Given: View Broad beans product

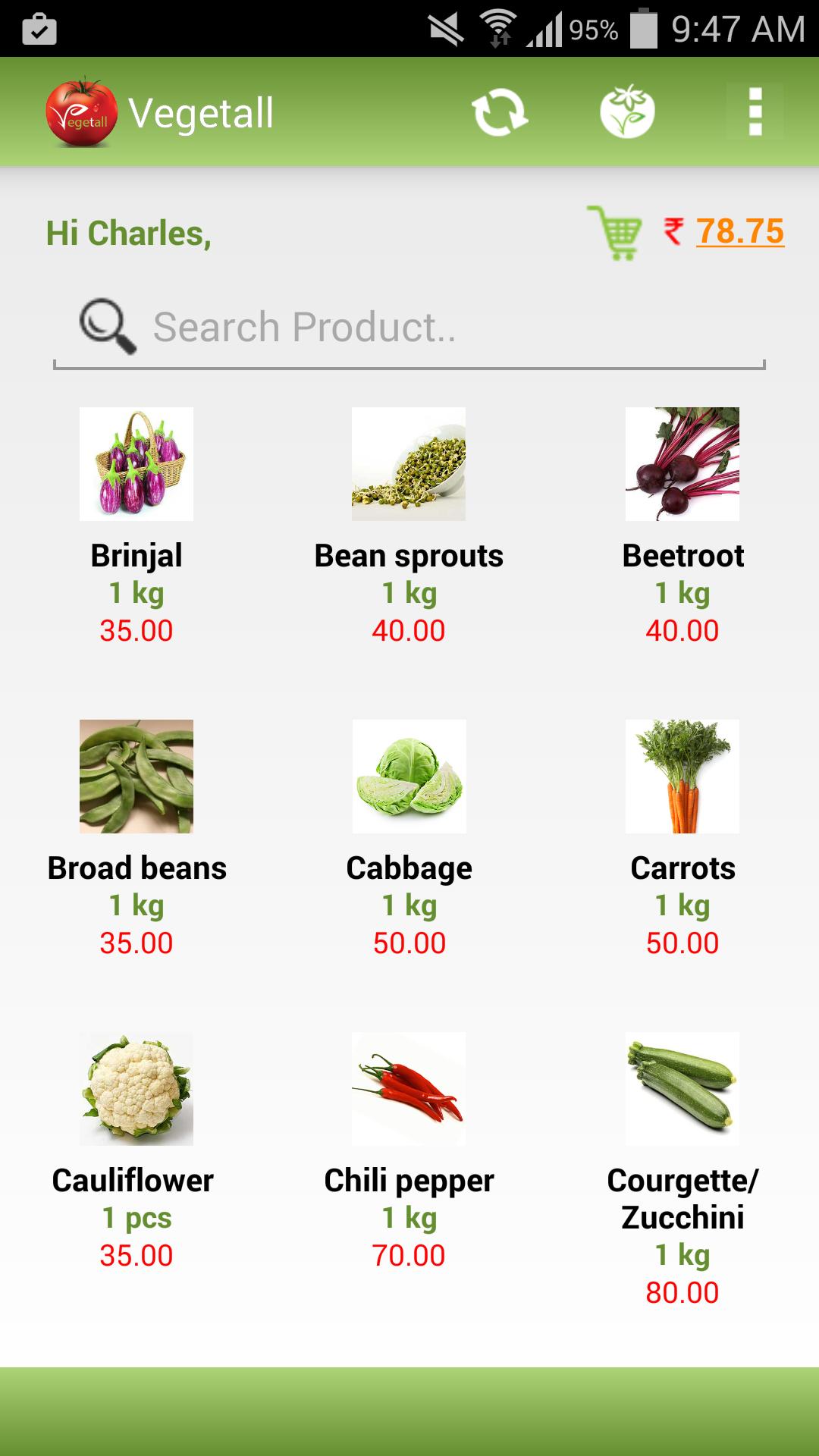Looking at the screenshot, I should (x=136, y=777).
